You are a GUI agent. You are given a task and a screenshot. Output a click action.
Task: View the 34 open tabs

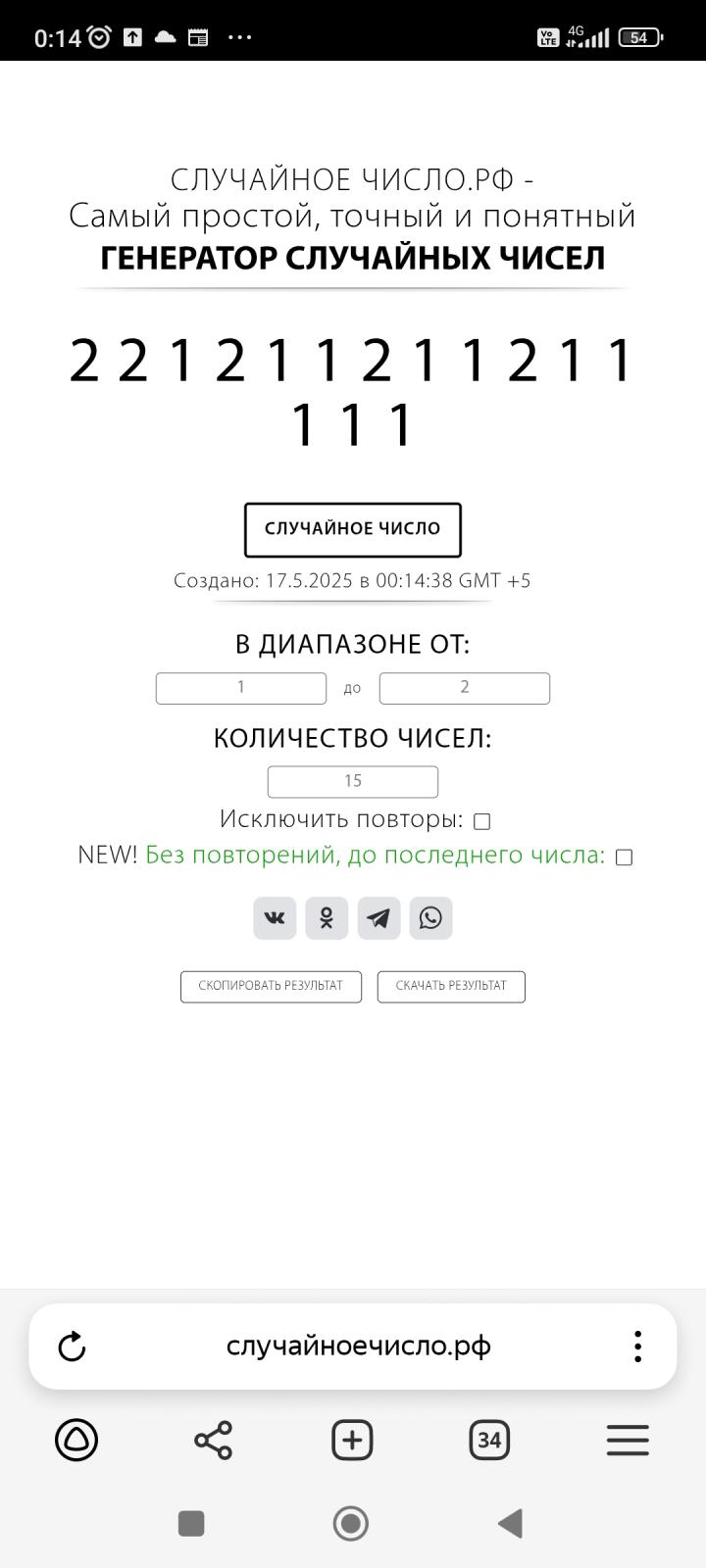[x=489, y=1440]
